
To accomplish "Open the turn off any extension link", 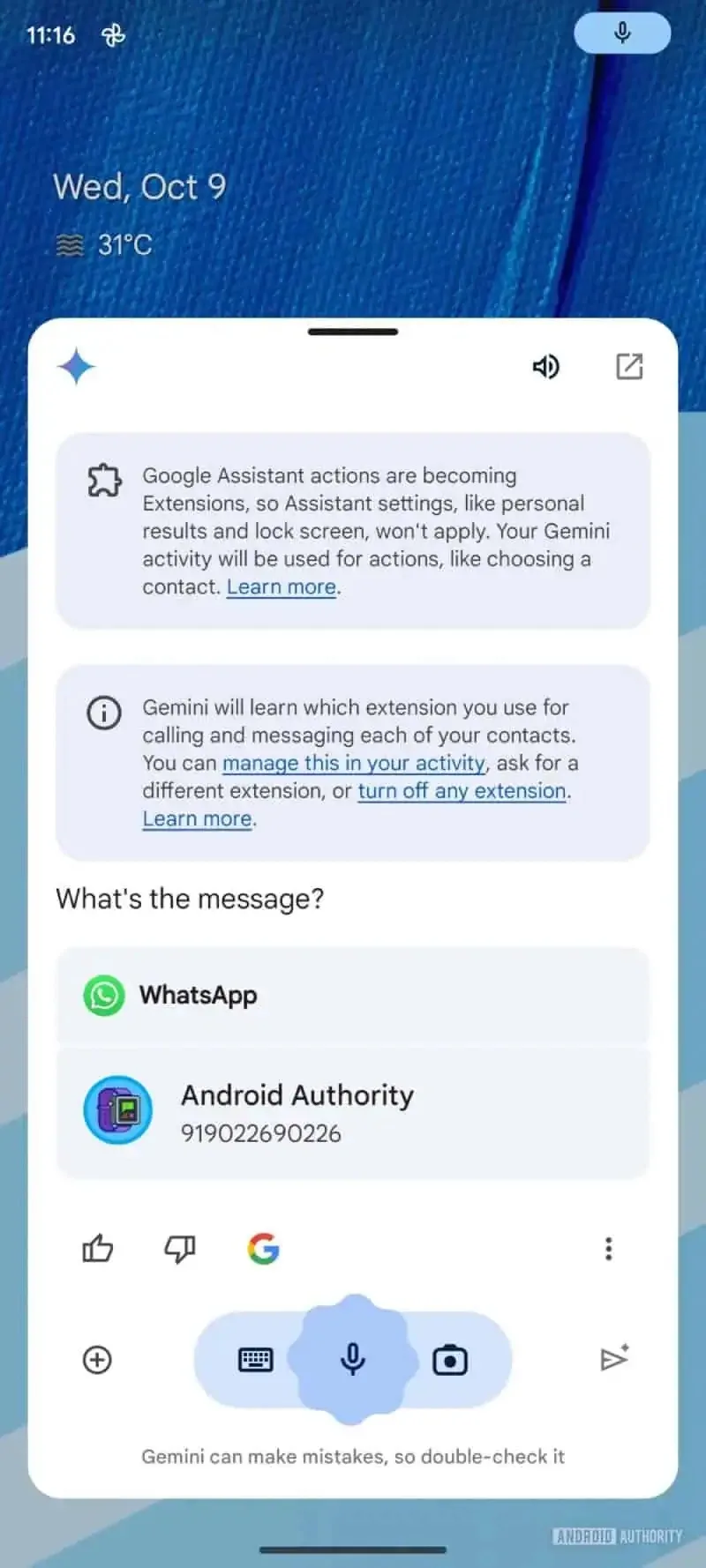I will click(462, 791).
